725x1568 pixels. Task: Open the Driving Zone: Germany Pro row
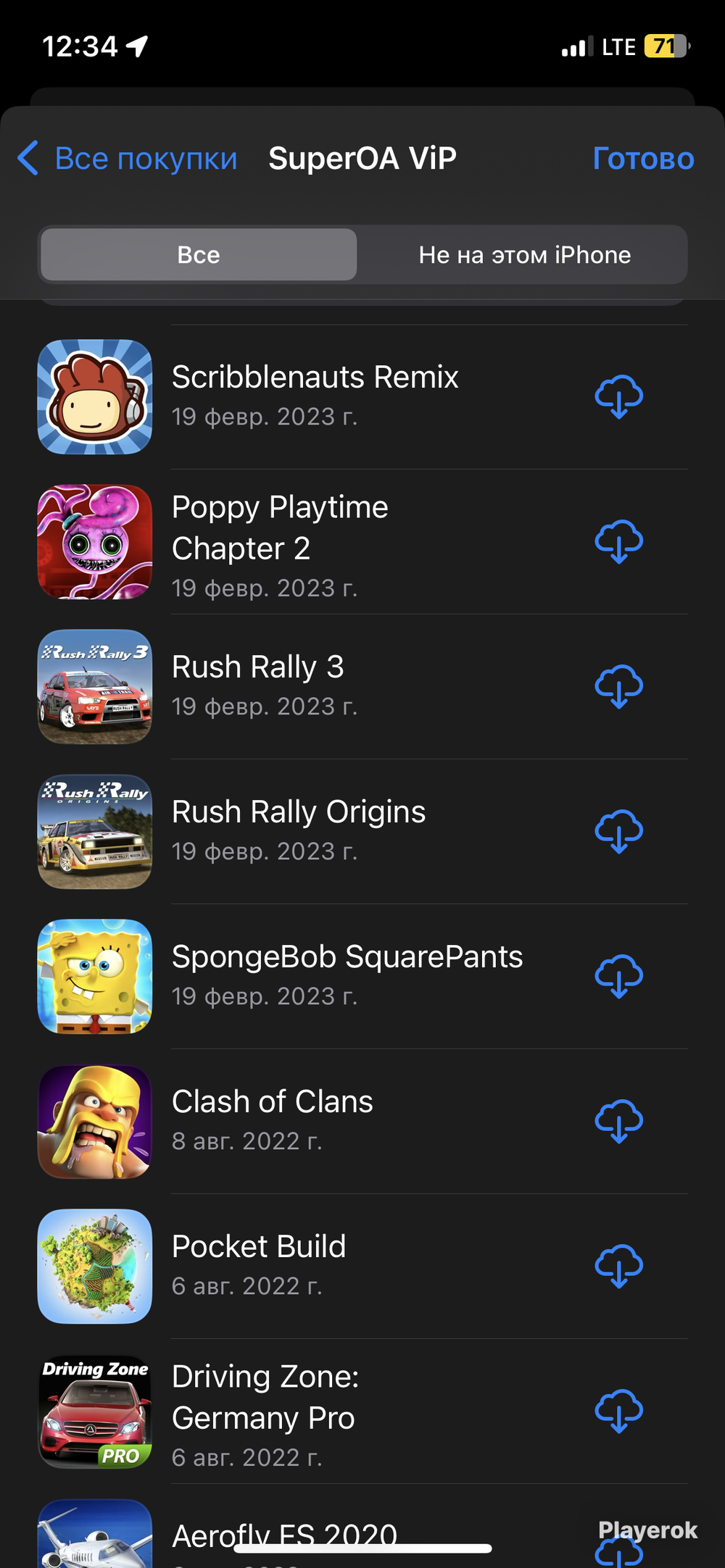[x=362, y=1411]
